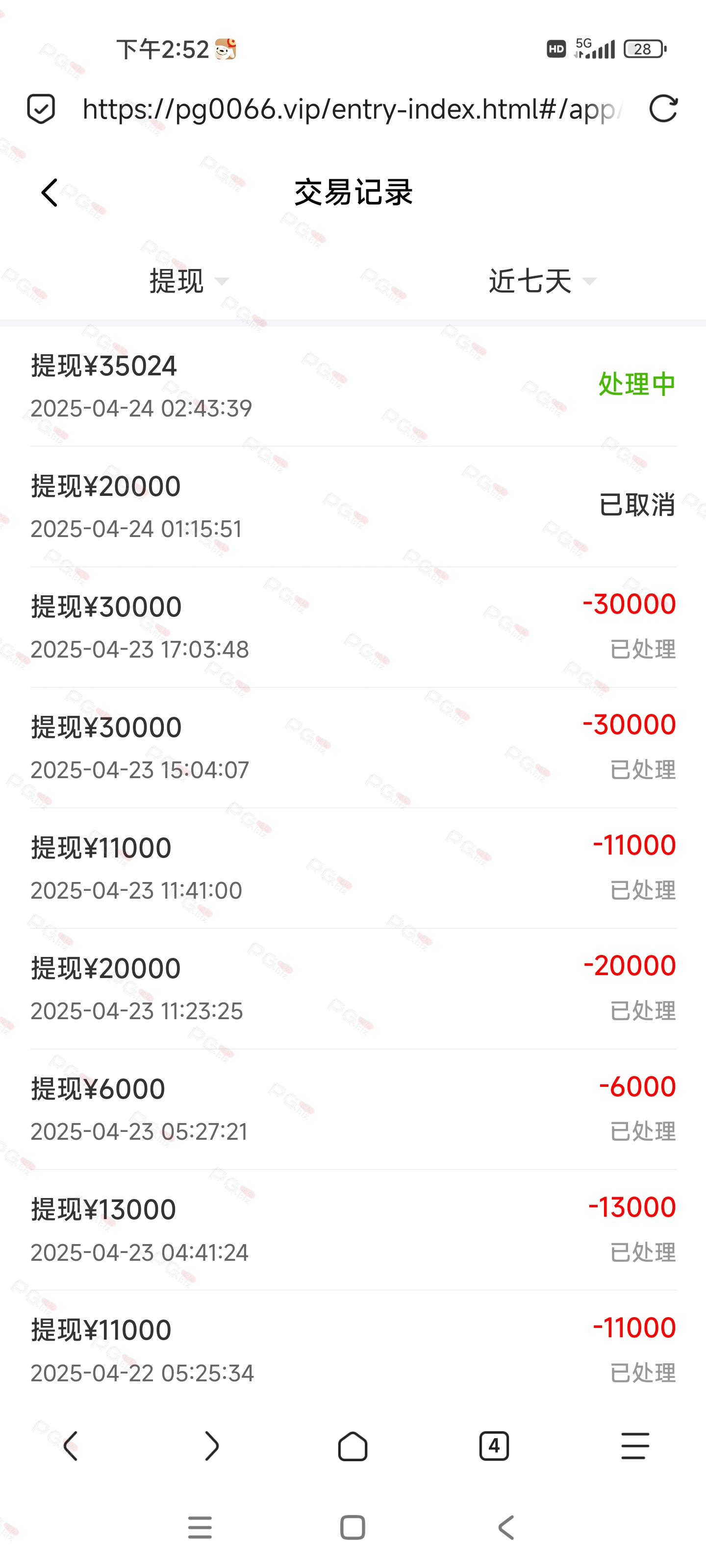Go to previous page in browser toolbar
This screenshot has width=706, height=1568.
pos(71,1445)
